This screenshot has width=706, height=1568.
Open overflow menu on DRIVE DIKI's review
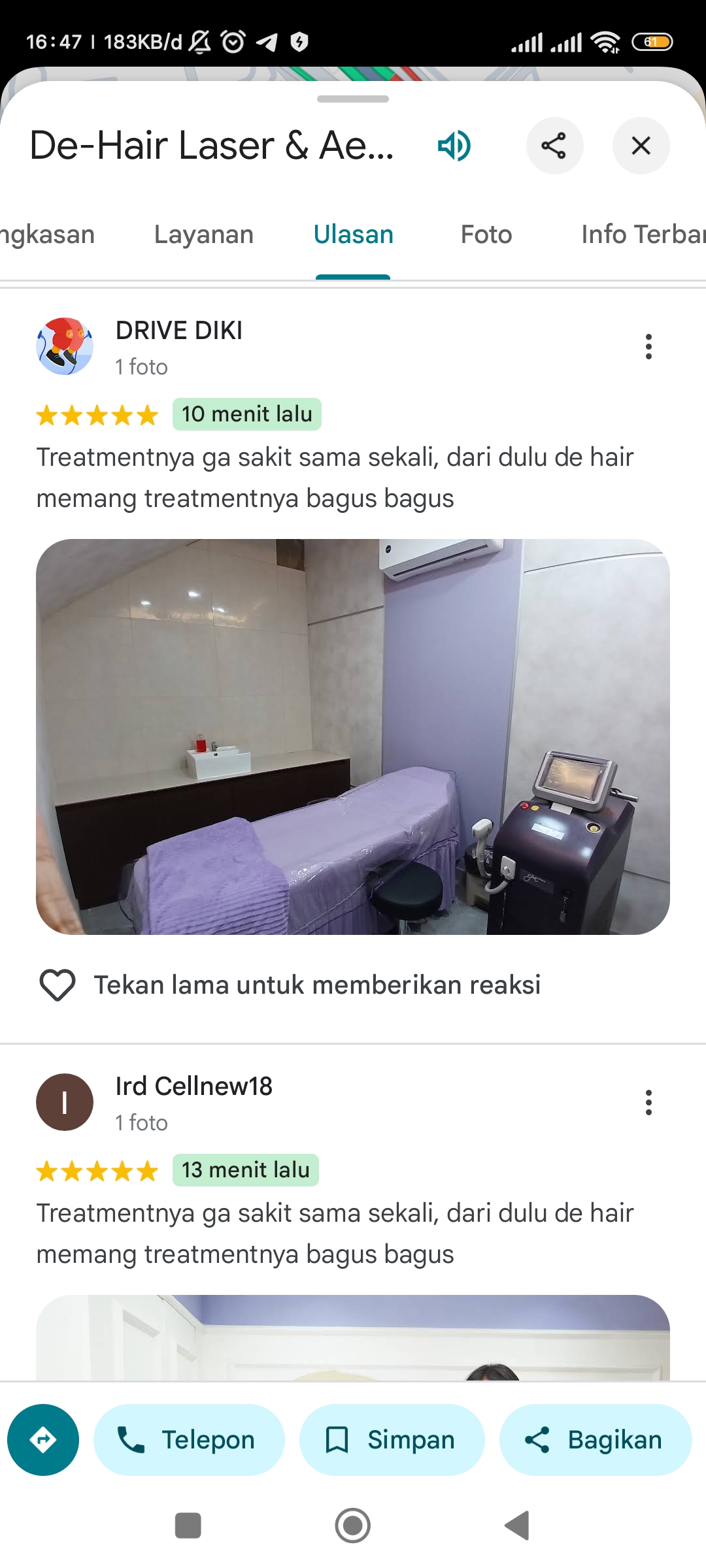tap(648, 347)
